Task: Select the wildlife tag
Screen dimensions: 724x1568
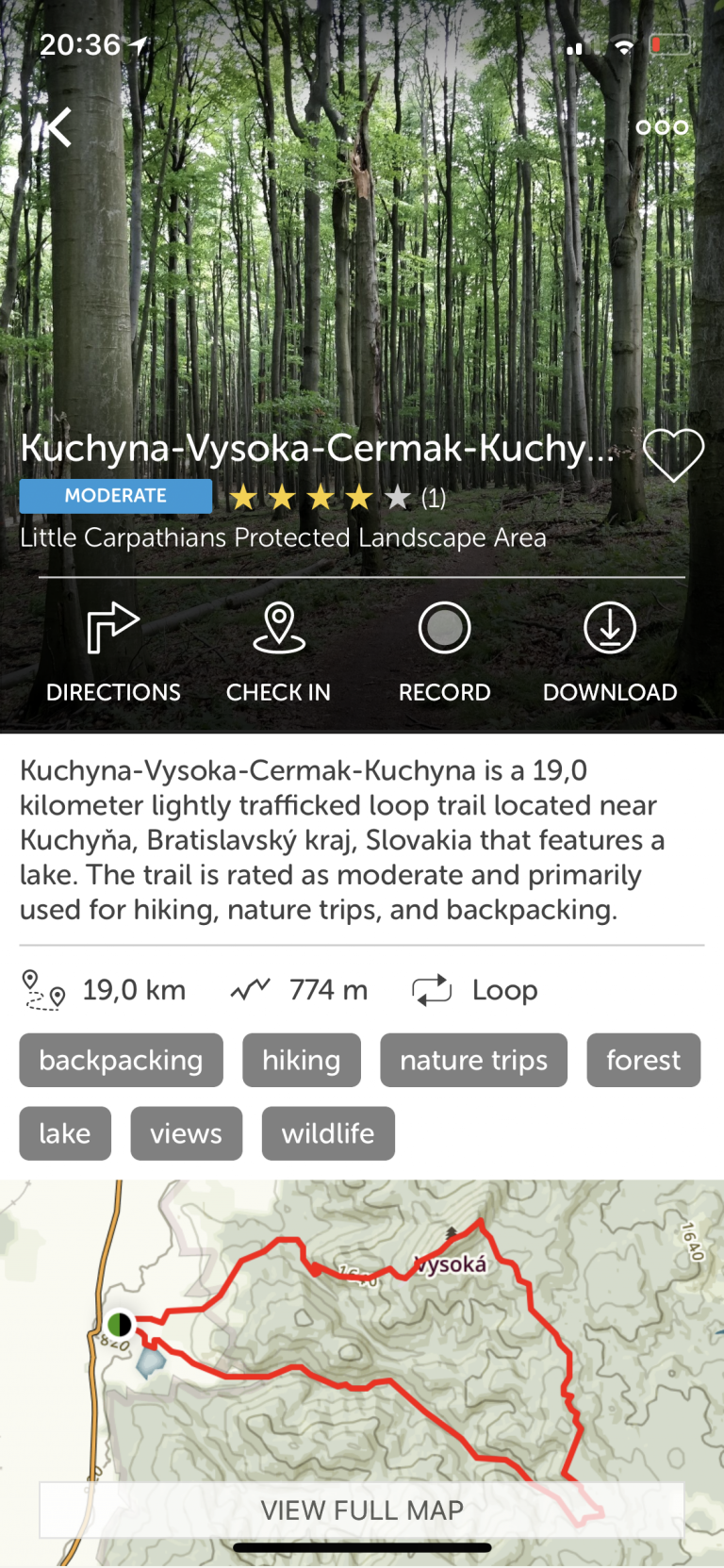Action: pos(328,1133)
